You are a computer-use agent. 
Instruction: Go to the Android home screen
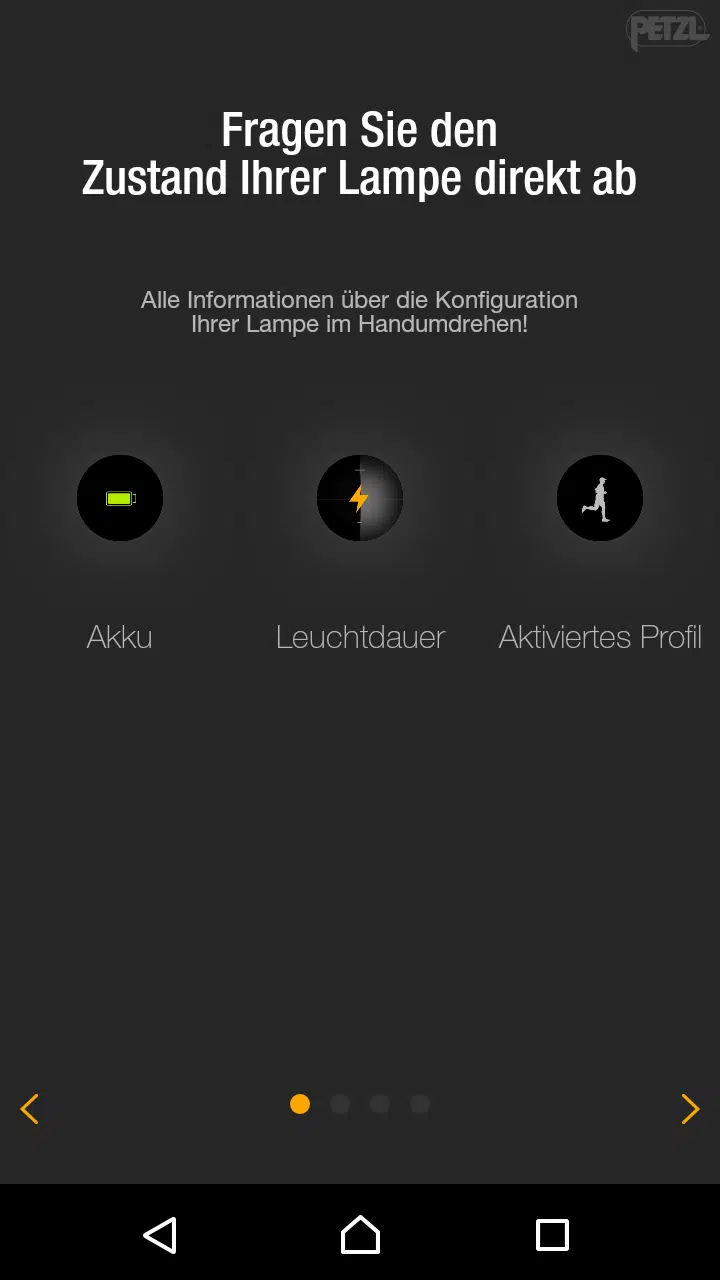click(360, 1235)
